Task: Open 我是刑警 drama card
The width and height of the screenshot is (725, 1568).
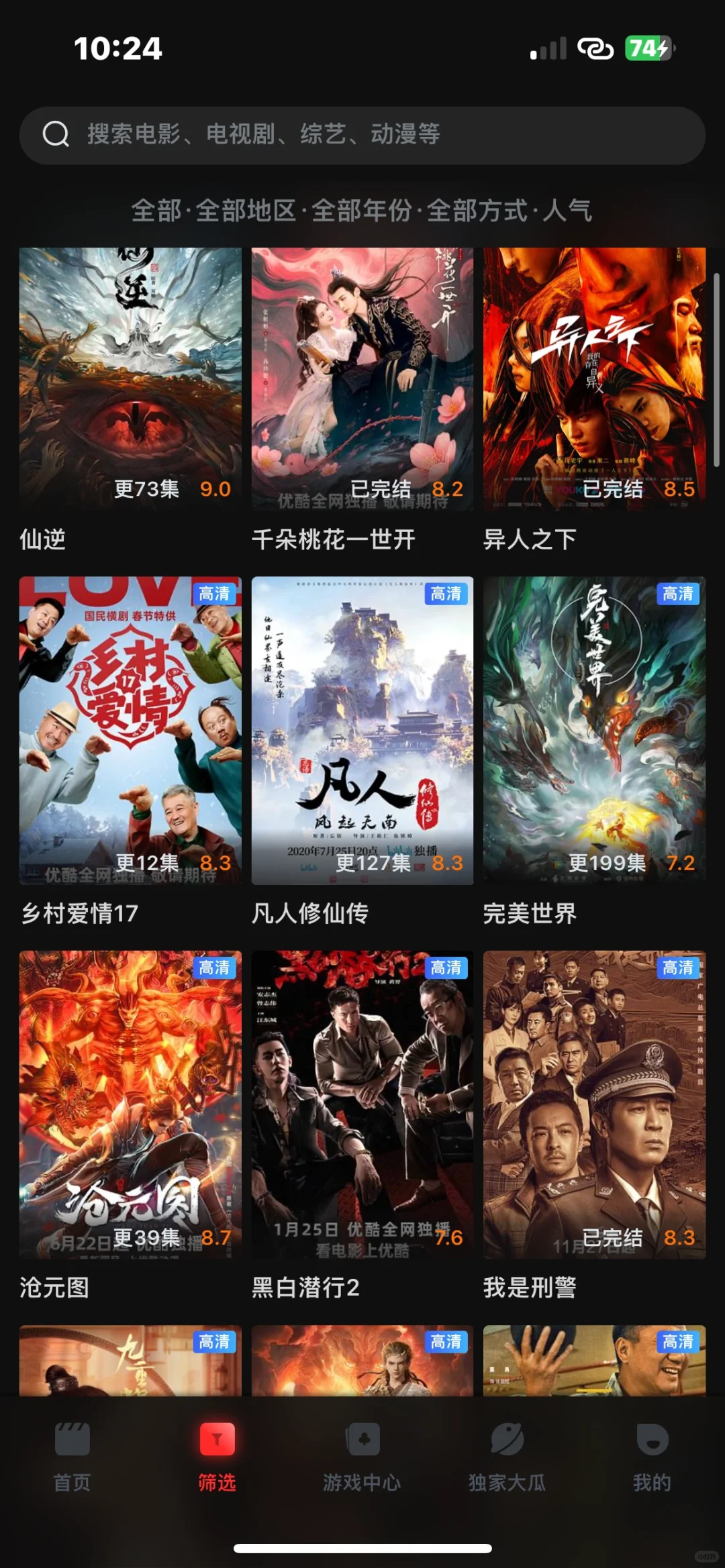Action: pyautogui.click(x=594, y=1104)
